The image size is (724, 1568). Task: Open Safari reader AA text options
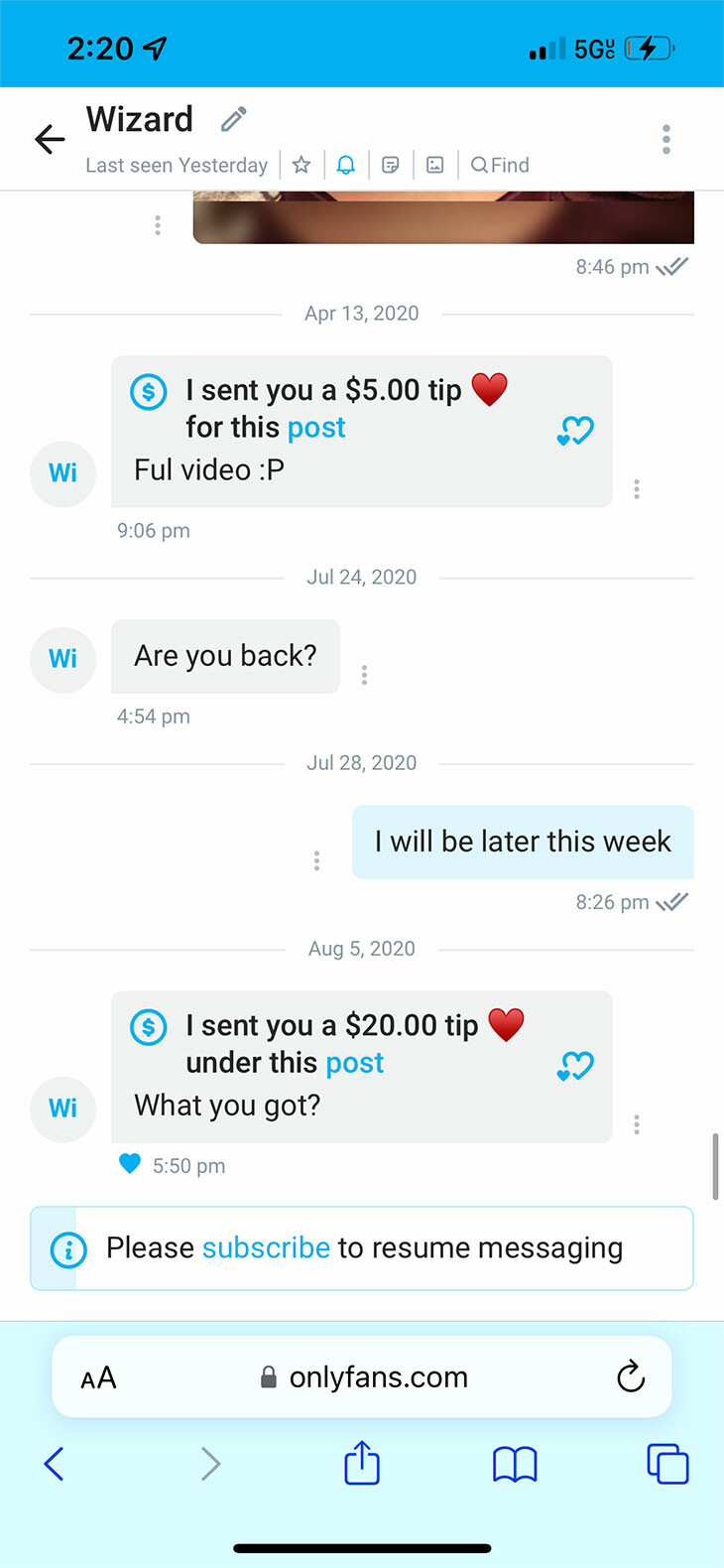[98, 1377]
